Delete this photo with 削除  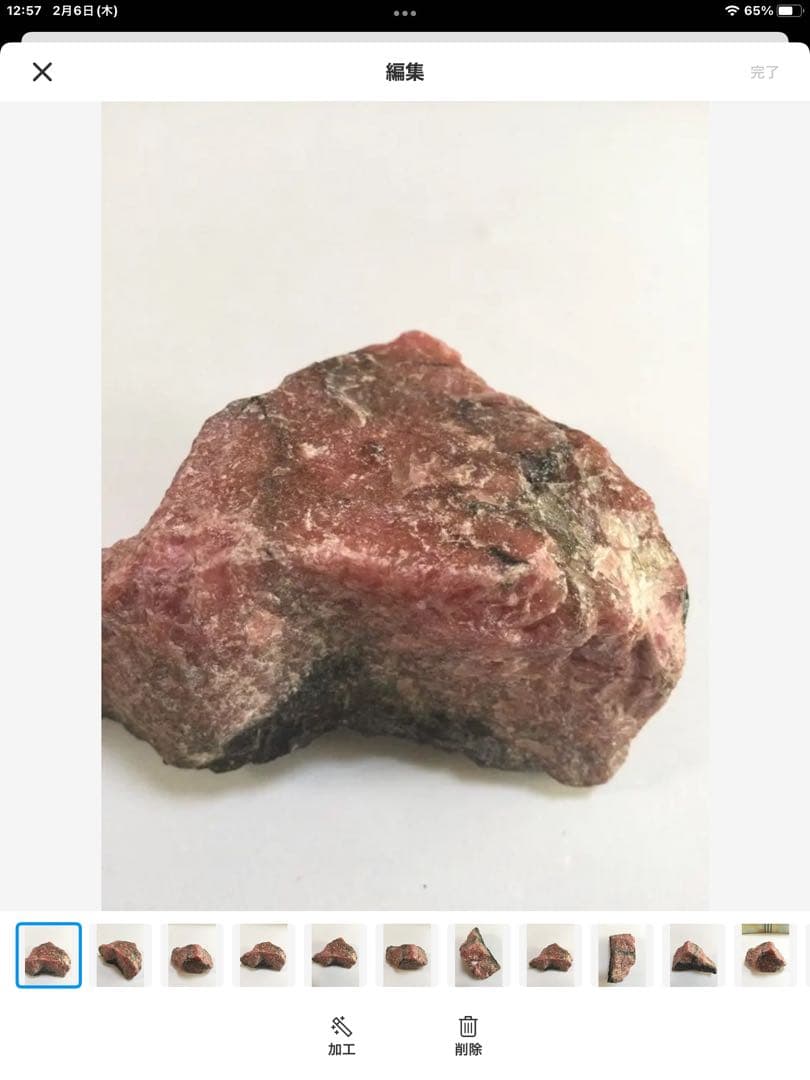click(468, 1036)
